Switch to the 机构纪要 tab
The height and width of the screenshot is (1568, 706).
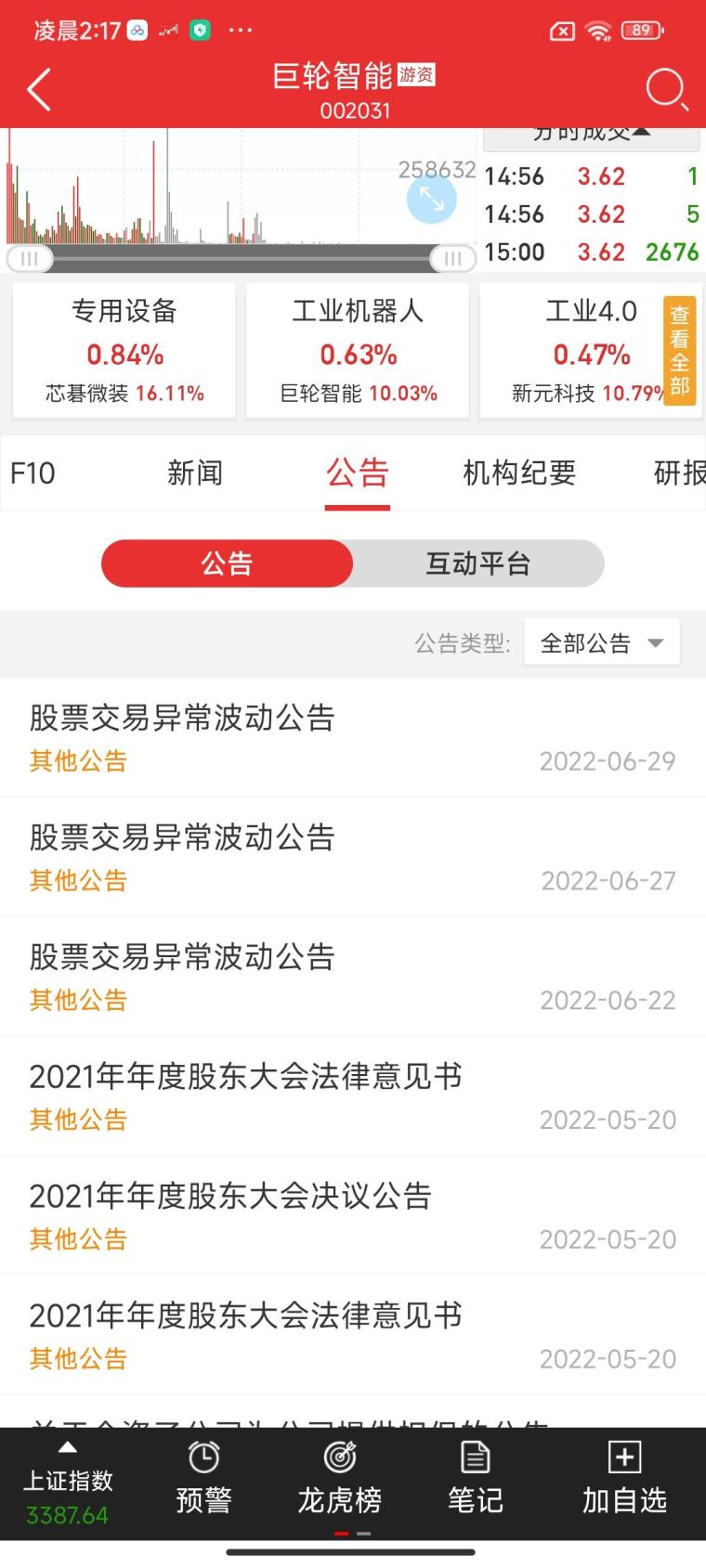coord(519,473)
